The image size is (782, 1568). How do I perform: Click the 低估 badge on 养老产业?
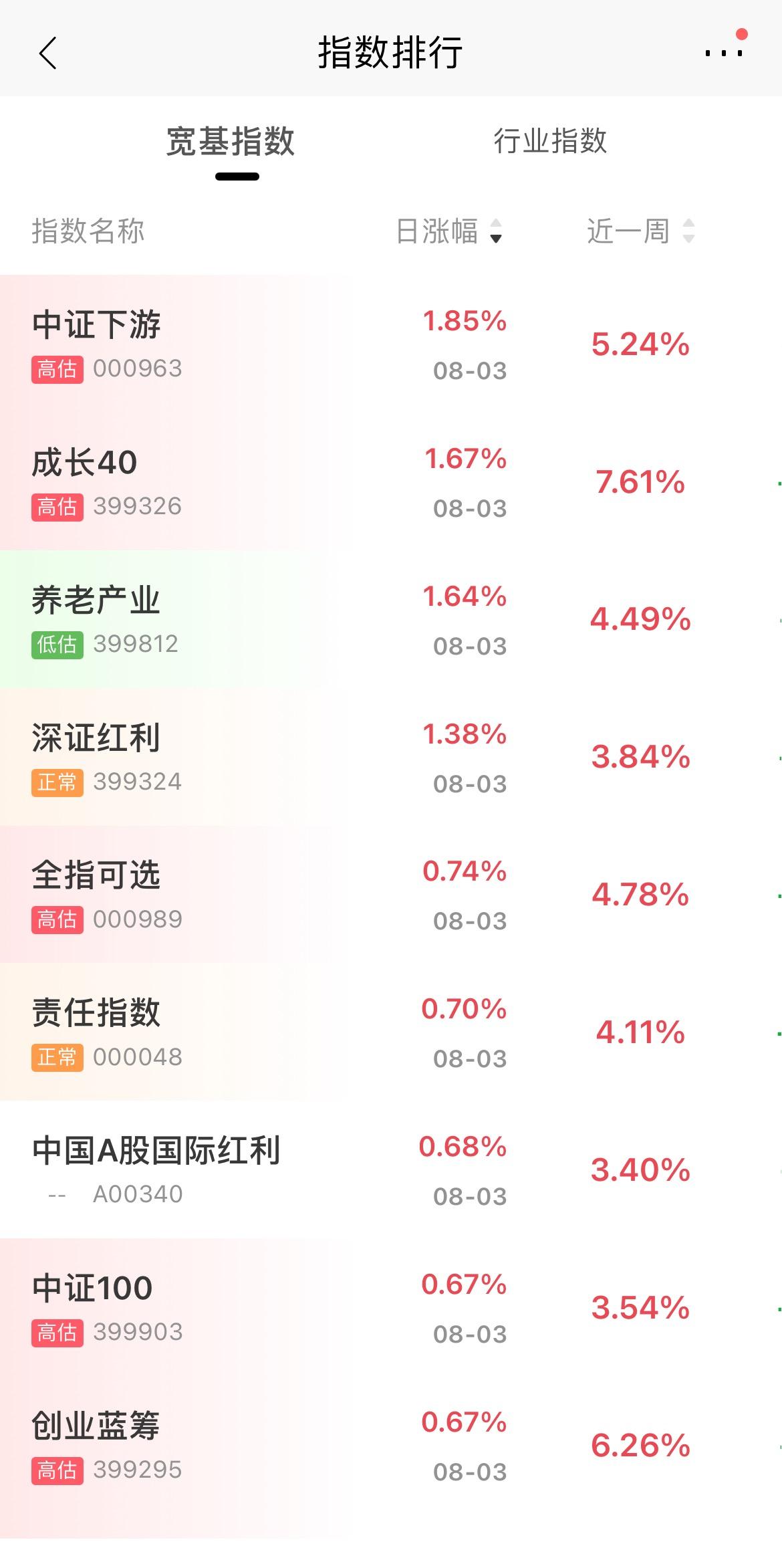pyautogui.click(x=57, y=643)
